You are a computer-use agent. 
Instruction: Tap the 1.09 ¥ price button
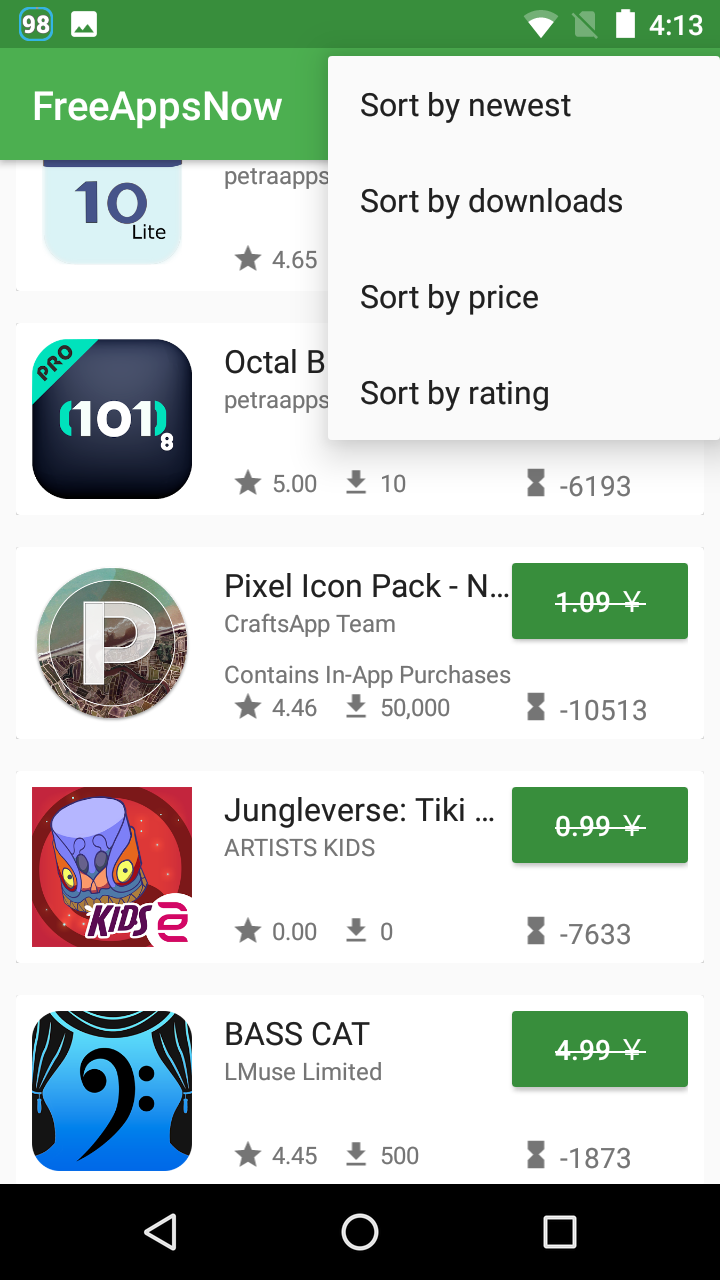click(598, 601)
